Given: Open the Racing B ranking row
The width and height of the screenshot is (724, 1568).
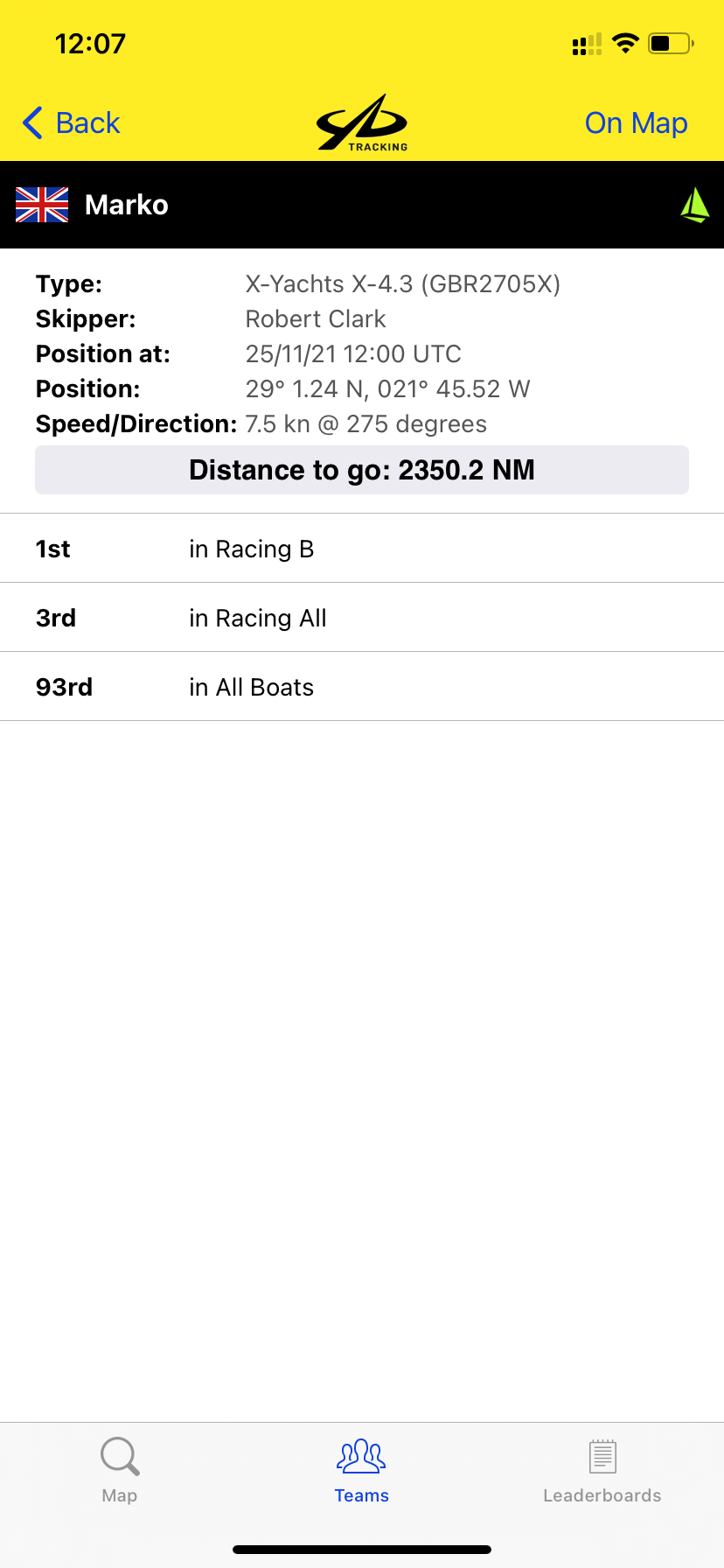Looking at the screenshot, I should 362,549.
